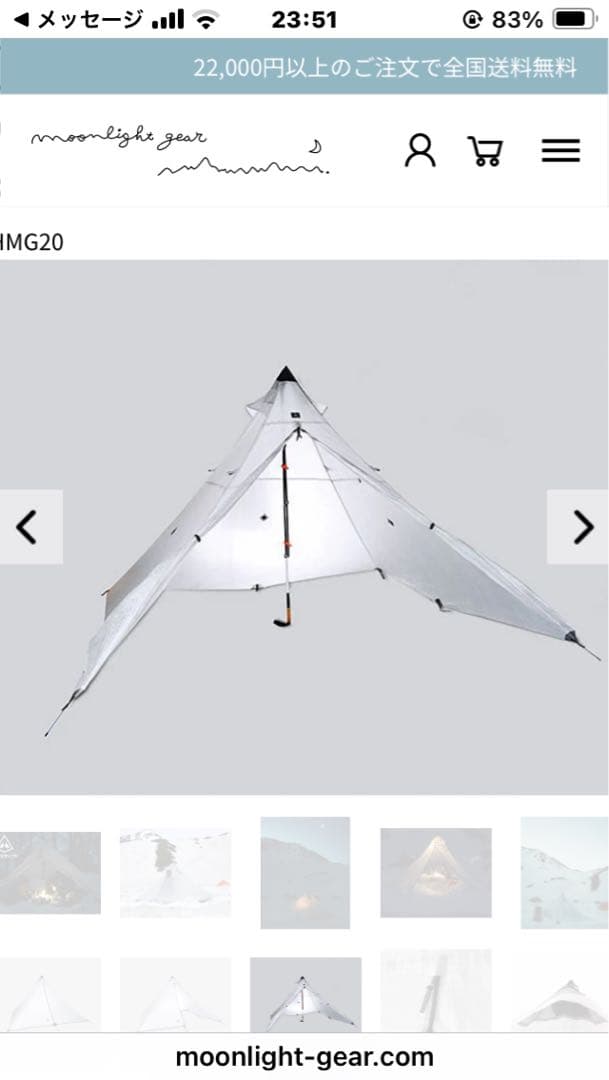Select the dusk mountain thumbnail
Image resolution: width=609 pixels, height=1080 pixels.
[x=305, y=872]
